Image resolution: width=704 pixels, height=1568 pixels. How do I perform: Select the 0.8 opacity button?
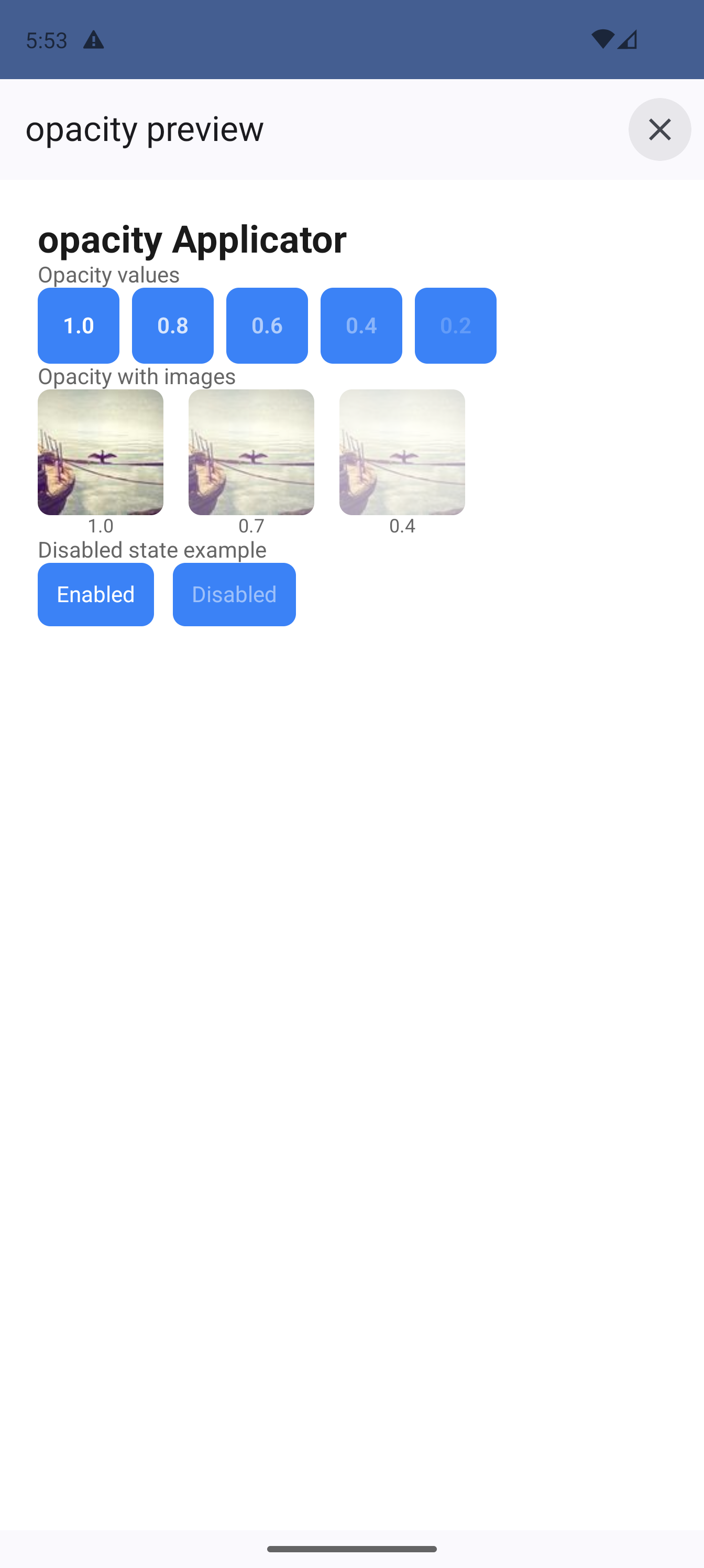tap(173, 325)
